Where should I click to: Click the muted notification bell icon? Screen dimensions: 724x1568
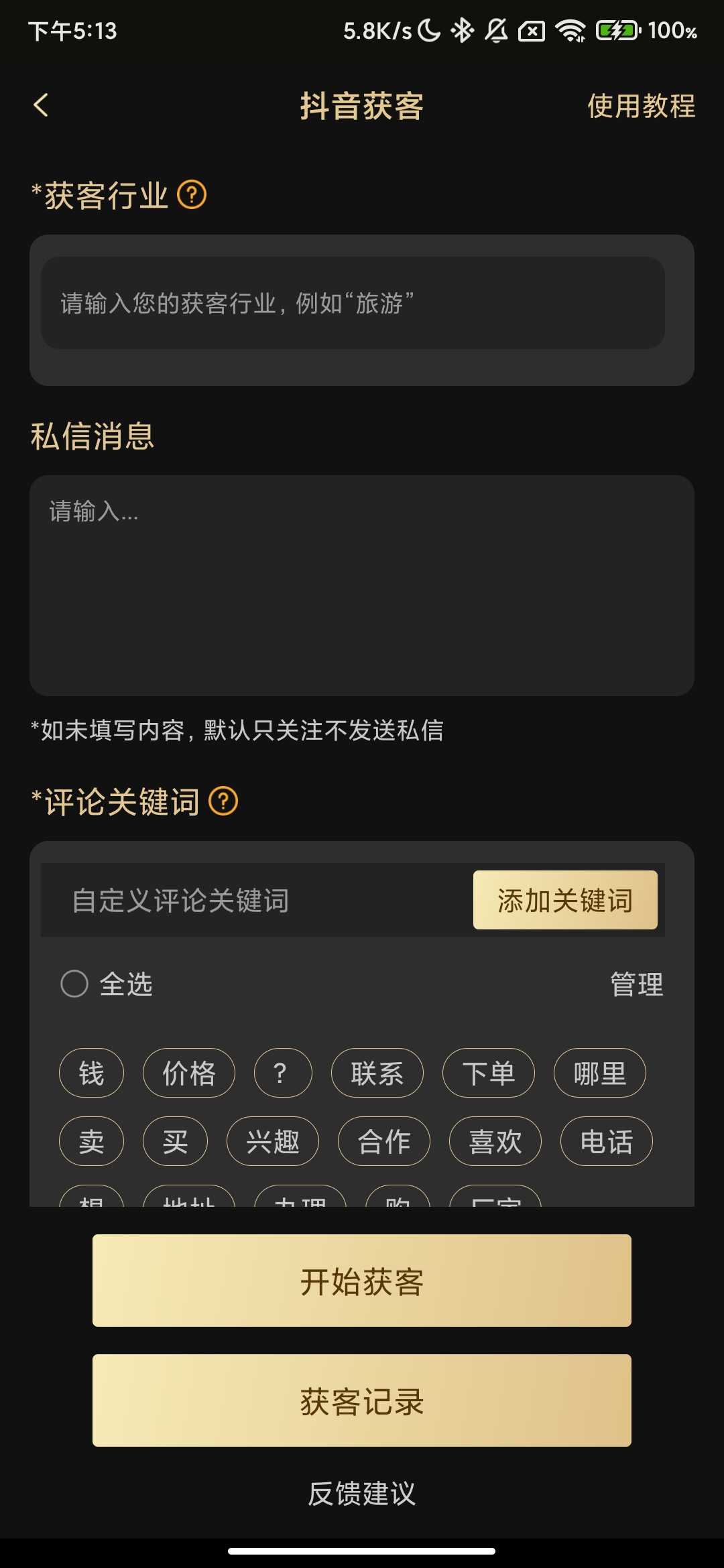(496, 31)
